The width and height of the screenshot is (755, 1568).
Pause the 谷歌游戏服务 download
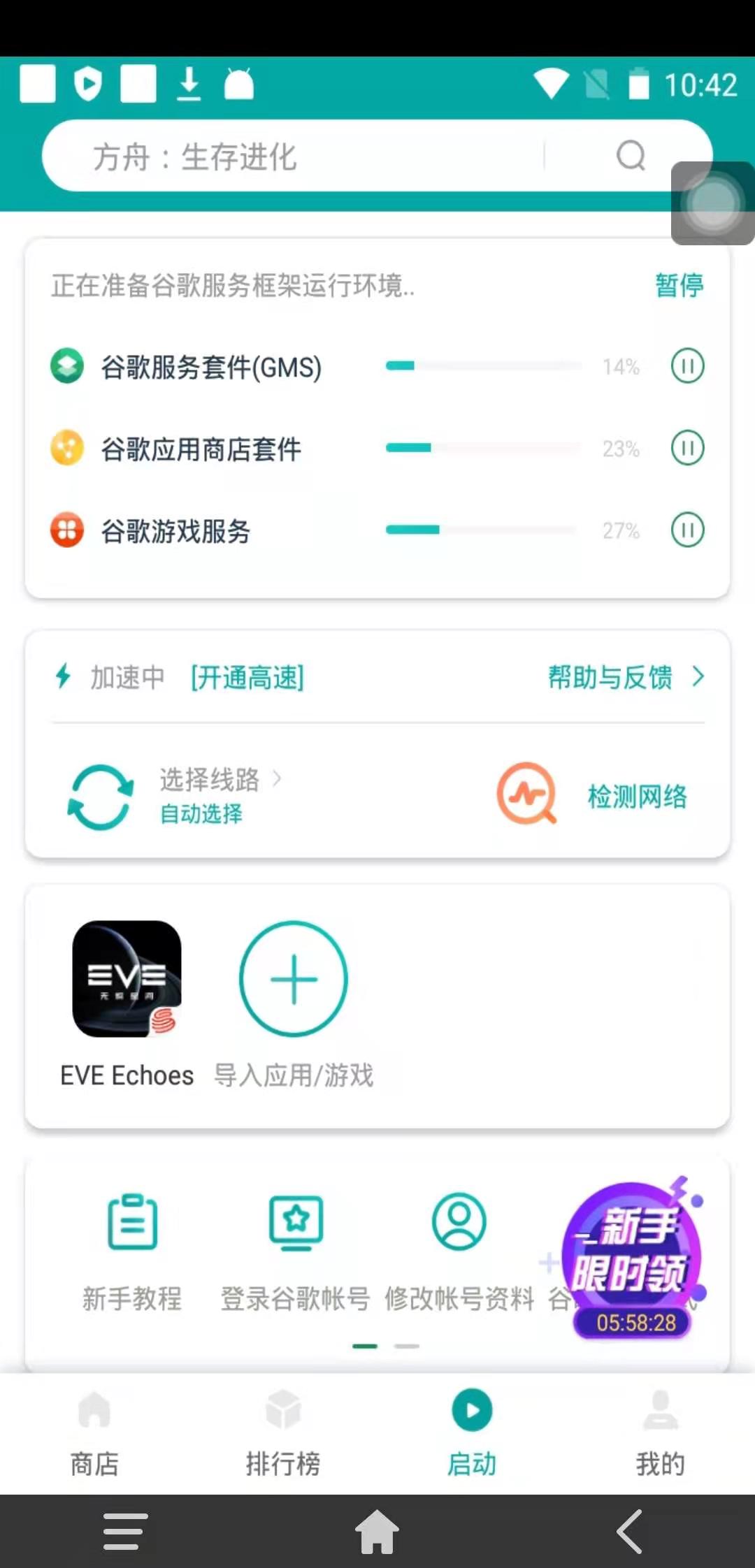coord(687,530)
